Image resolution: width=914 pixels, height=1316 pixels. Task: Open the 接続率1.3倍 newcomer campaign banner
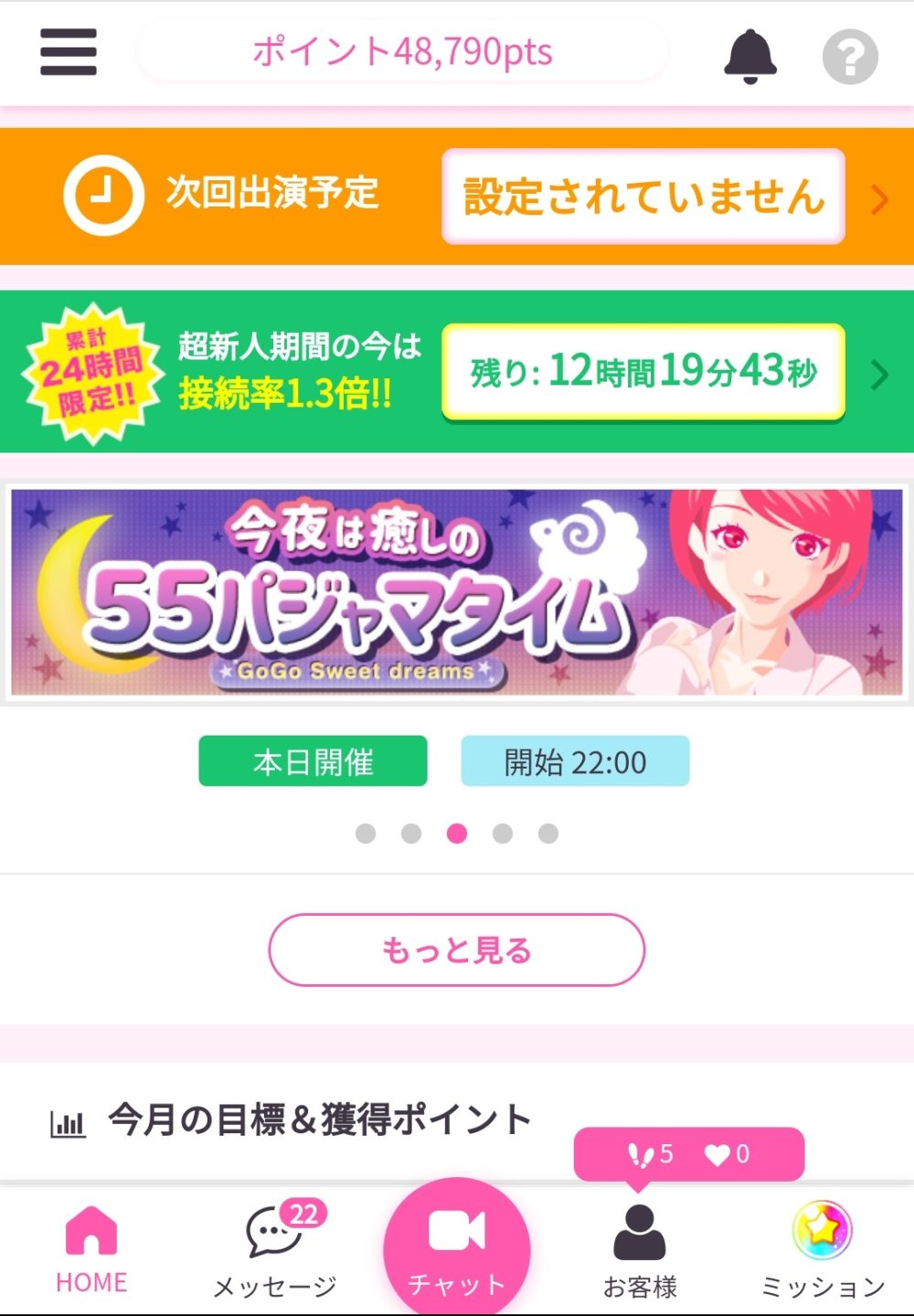click(457, 372)
